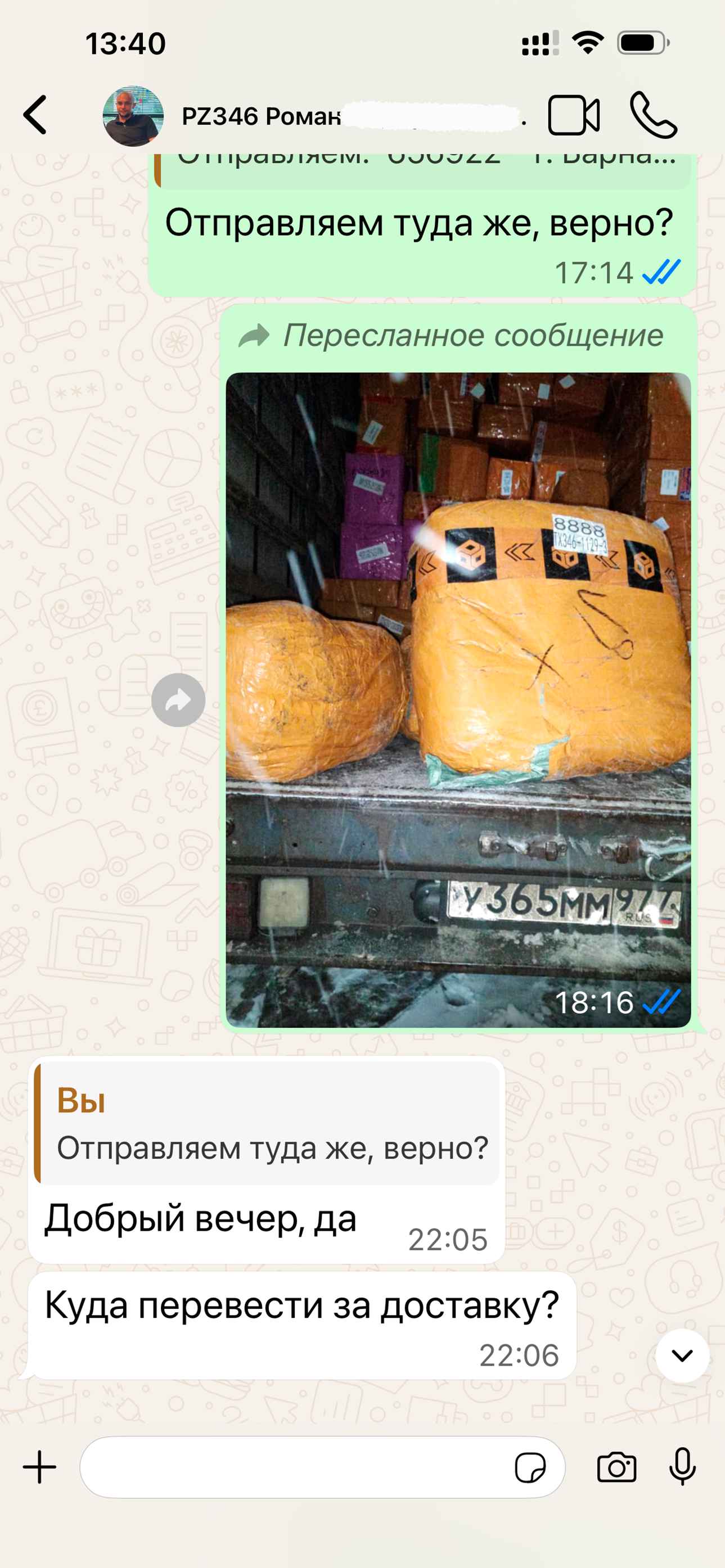Tap the microphone to record voice message
The height and width of the screenshot is (1568, 725).
682,1467
